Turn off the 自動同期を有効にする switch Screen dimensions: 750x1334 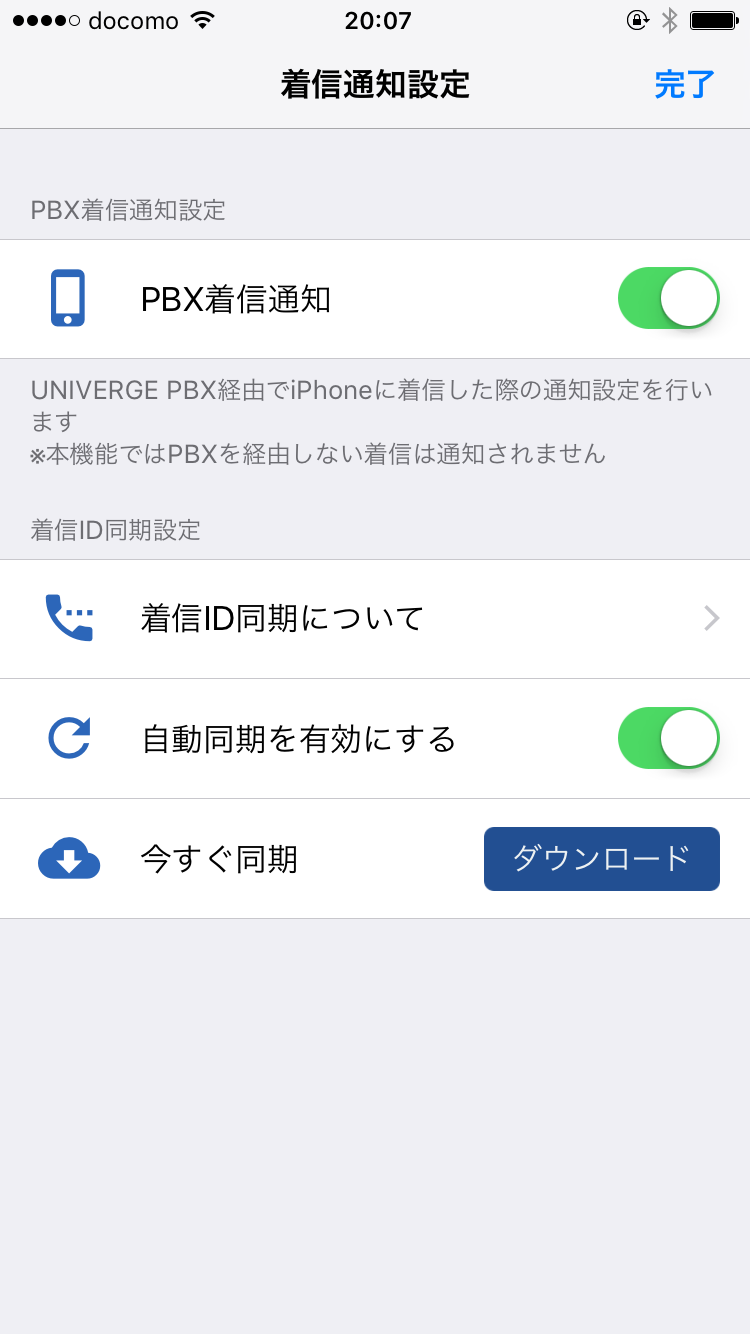click(667, 738)
